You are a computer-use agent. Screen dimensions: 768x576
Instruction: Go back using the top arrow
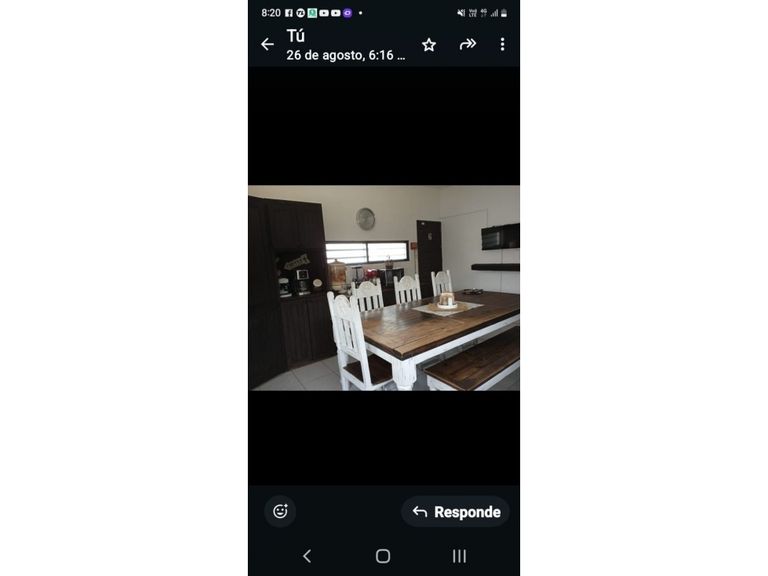[x=267, y=45]
